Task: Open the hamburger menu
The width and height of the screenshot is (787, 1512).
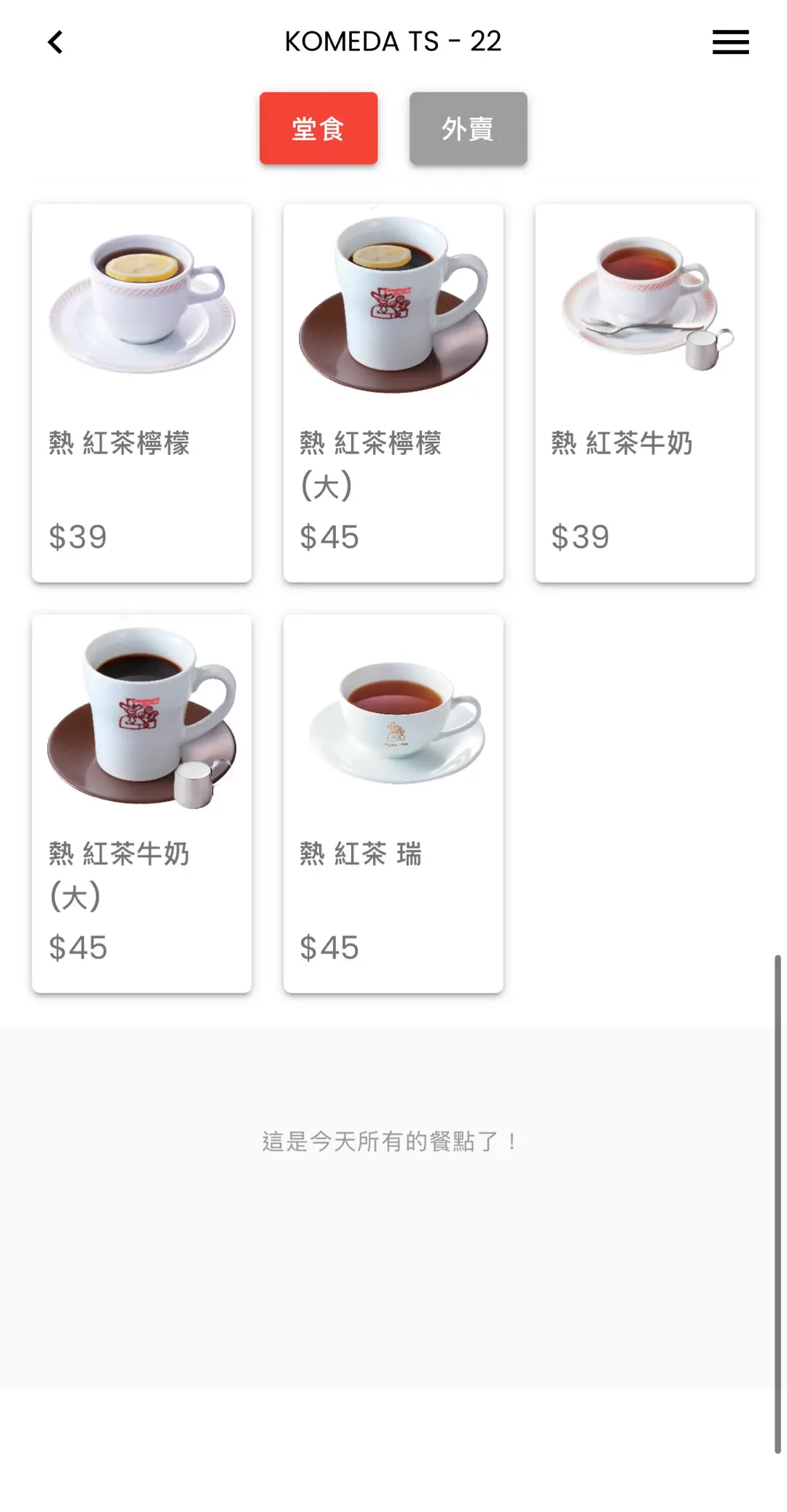Action: 730,42
